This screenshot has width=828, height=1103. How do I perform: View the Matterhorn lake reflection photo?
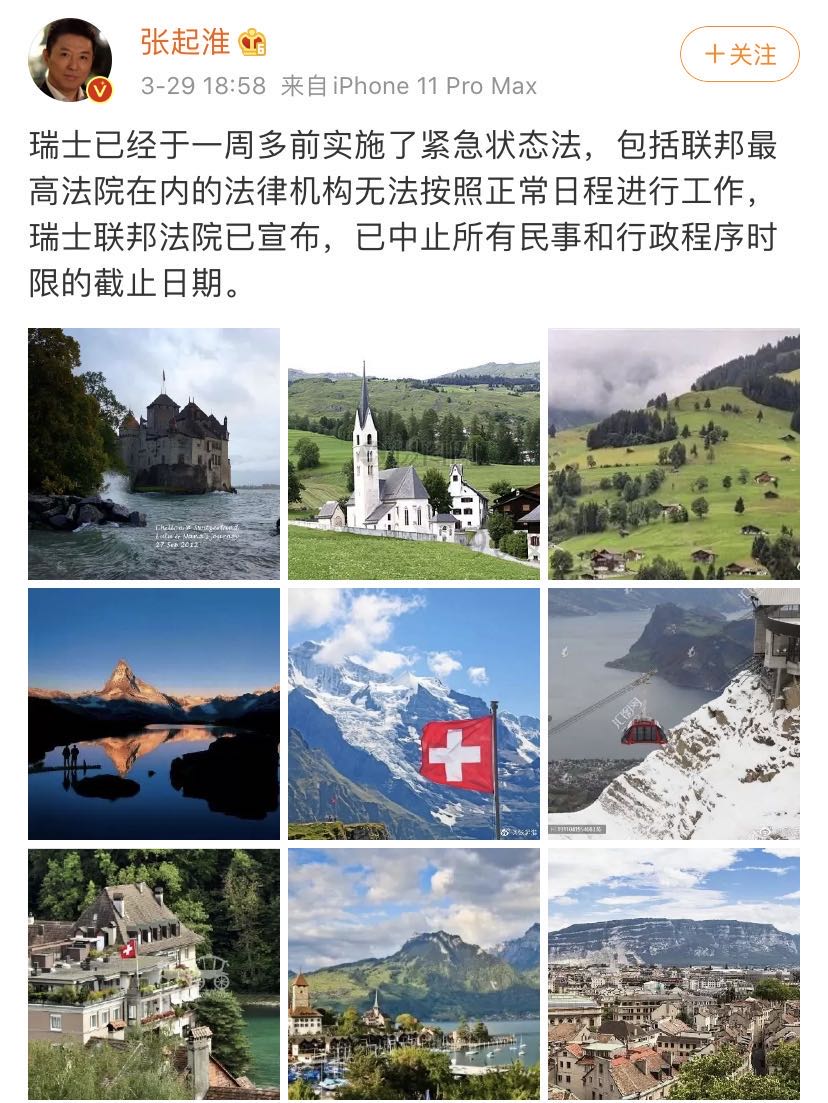[x=154, y=713]
